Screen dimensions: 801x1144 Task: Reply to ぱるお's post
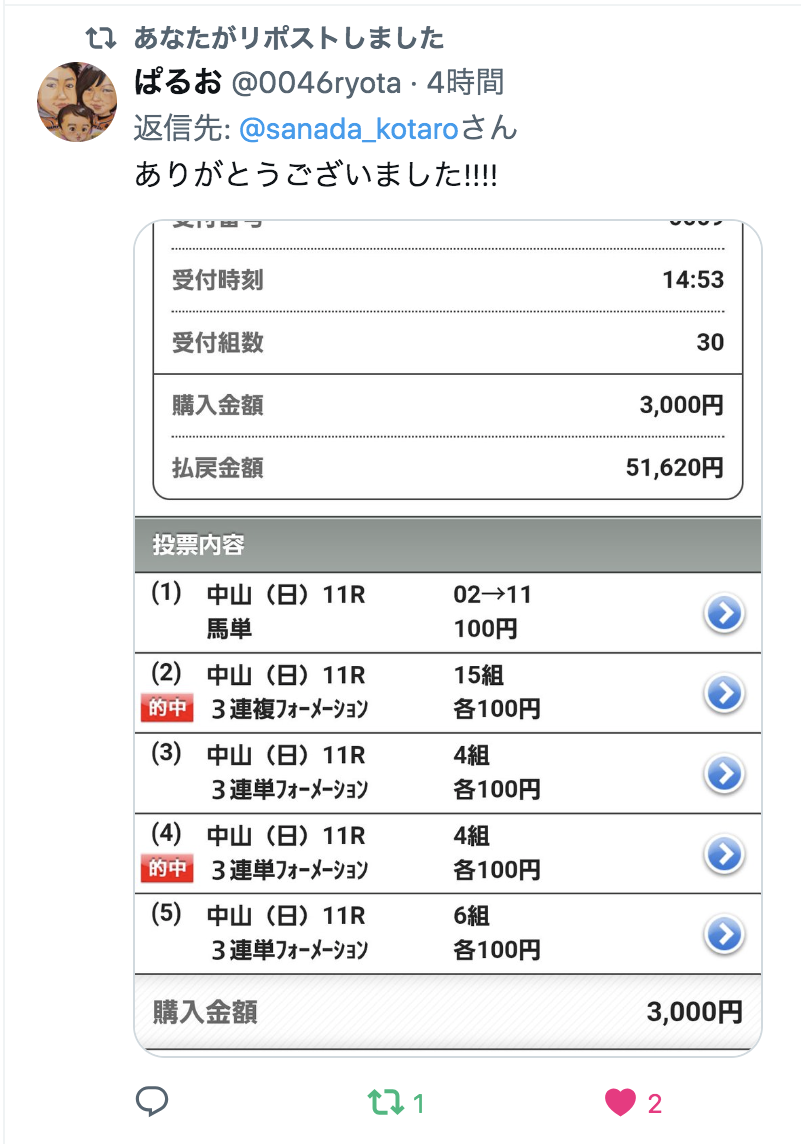click(x=152, y=1102)
